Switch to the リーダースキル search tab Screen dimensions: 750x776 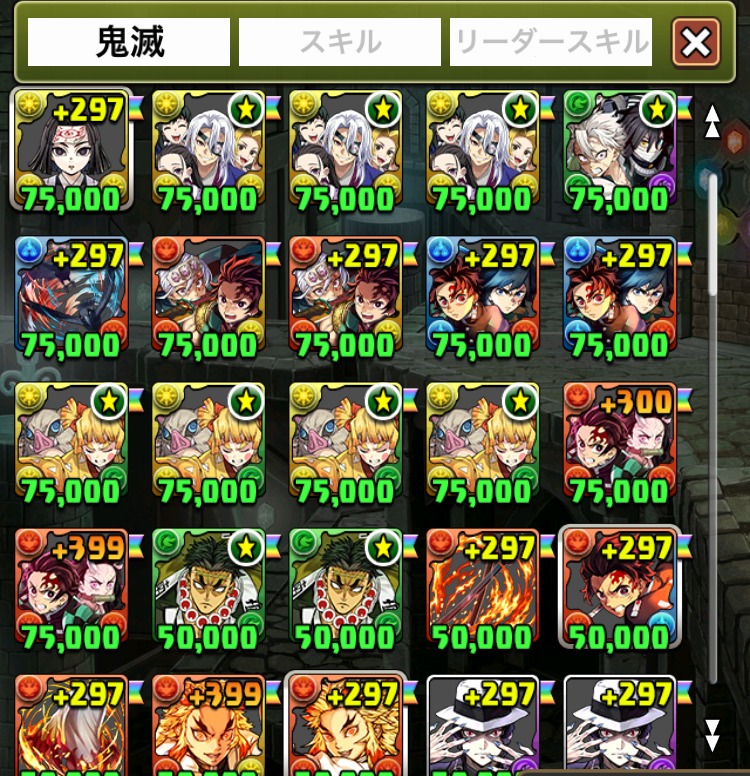551,42
